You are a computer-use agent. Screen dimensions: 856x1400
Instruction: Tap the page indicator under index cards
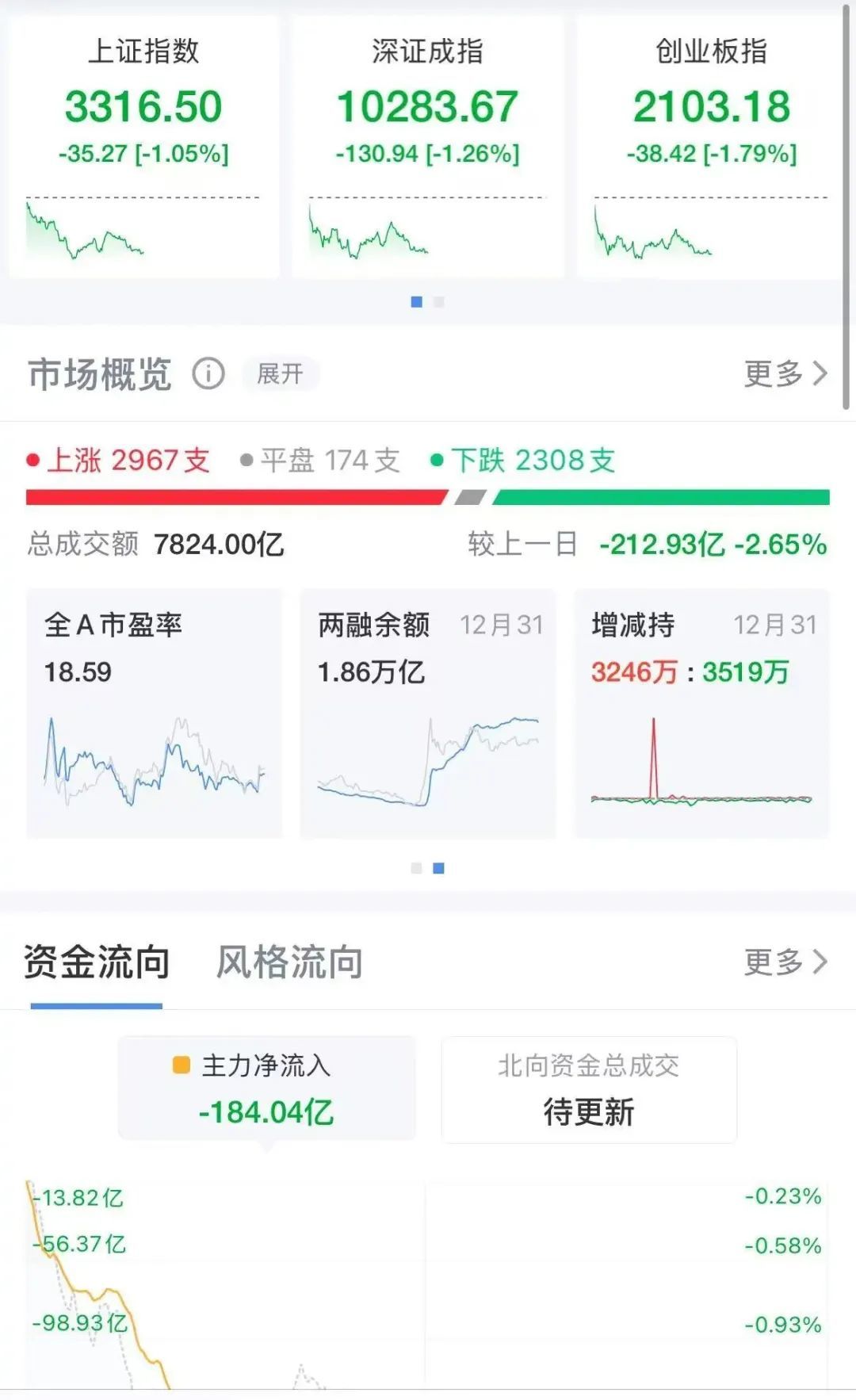tap(428, 302)
